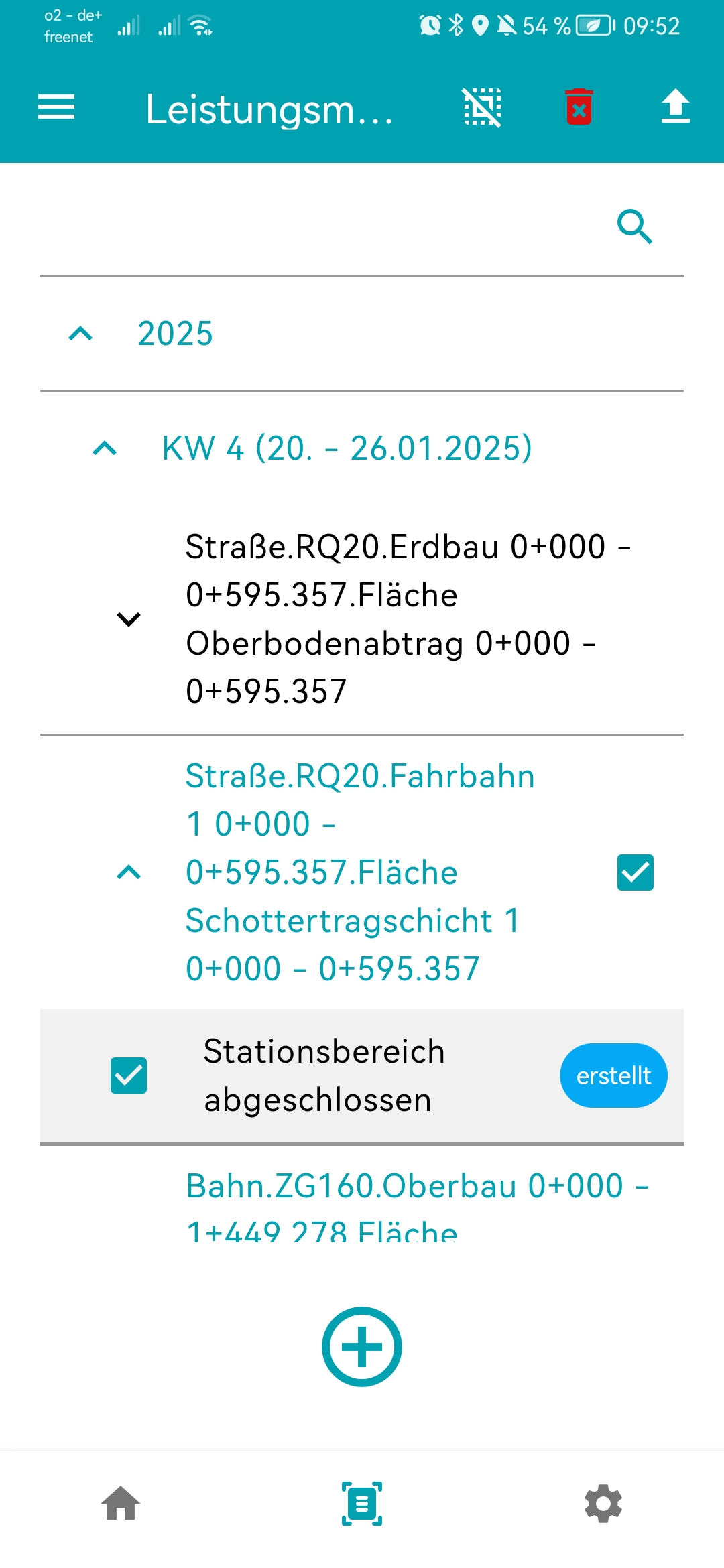The height and width of the screenshot is (1568, 724).
Task: Tap the deselect all icon
Action: [x=483, y=107]
